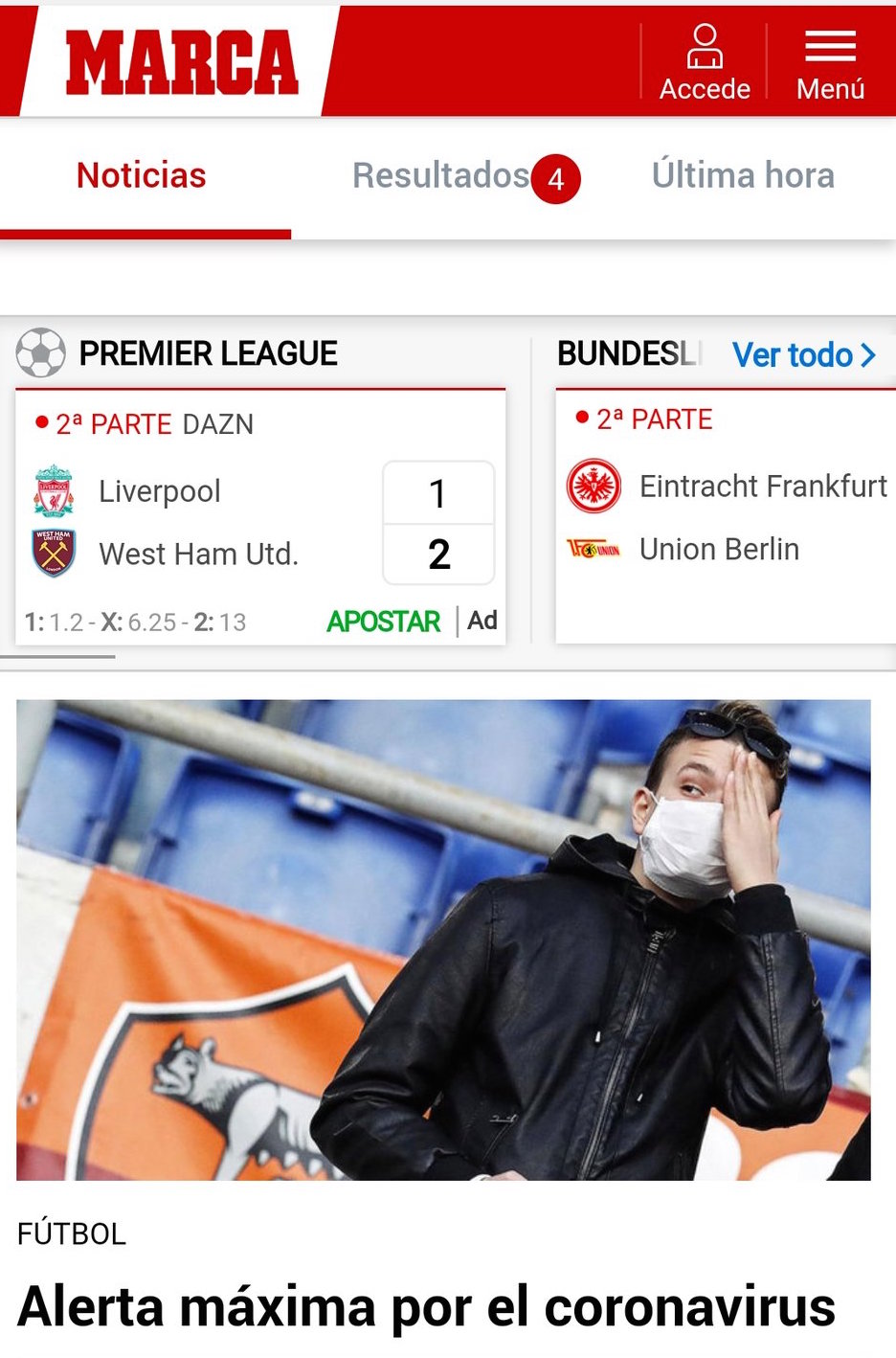Open the Eintracht Frankfurt vs Union Berlin match
The width and height of the screenshot is (896, 1358).
pos(728,517)
